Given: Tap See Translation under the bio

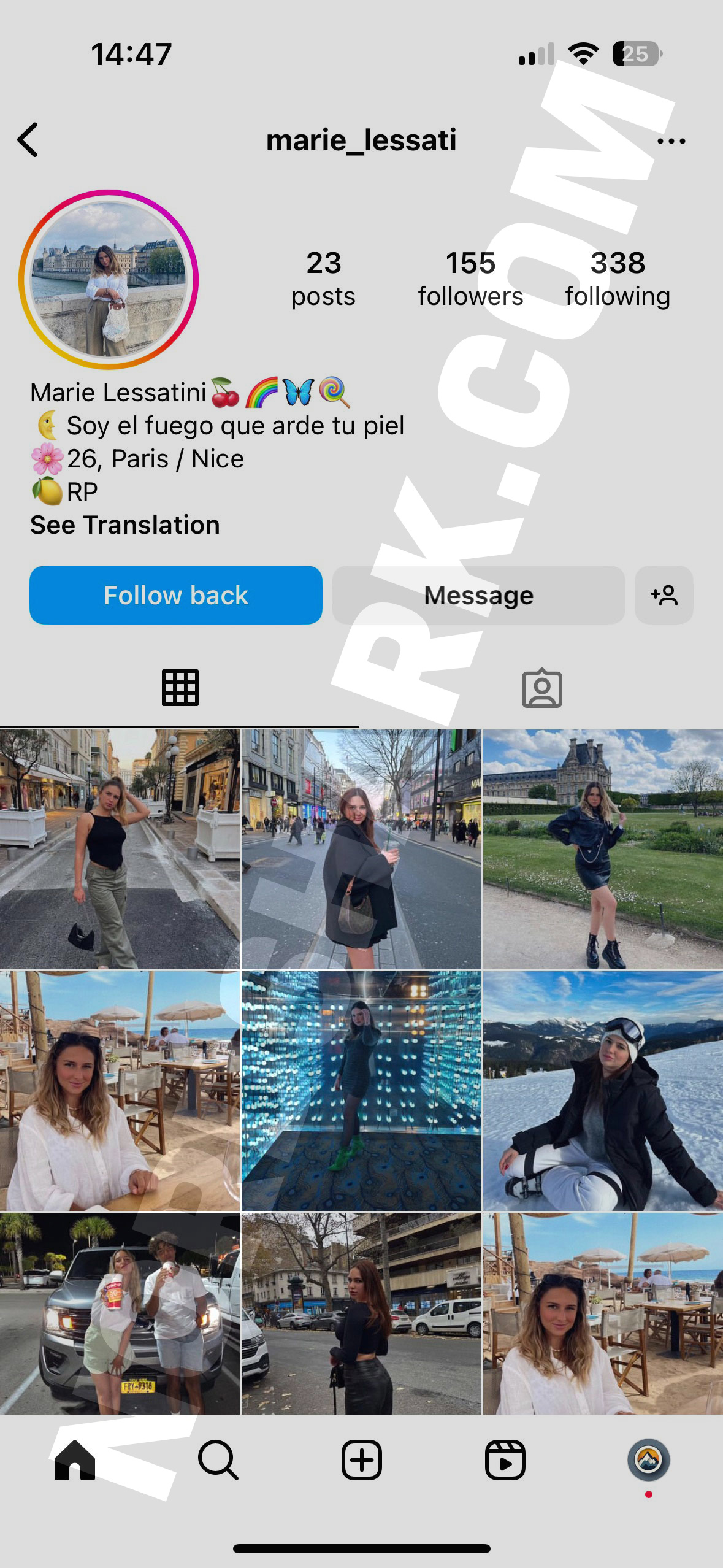Looking at the screenshot, I should coord(125,525).
